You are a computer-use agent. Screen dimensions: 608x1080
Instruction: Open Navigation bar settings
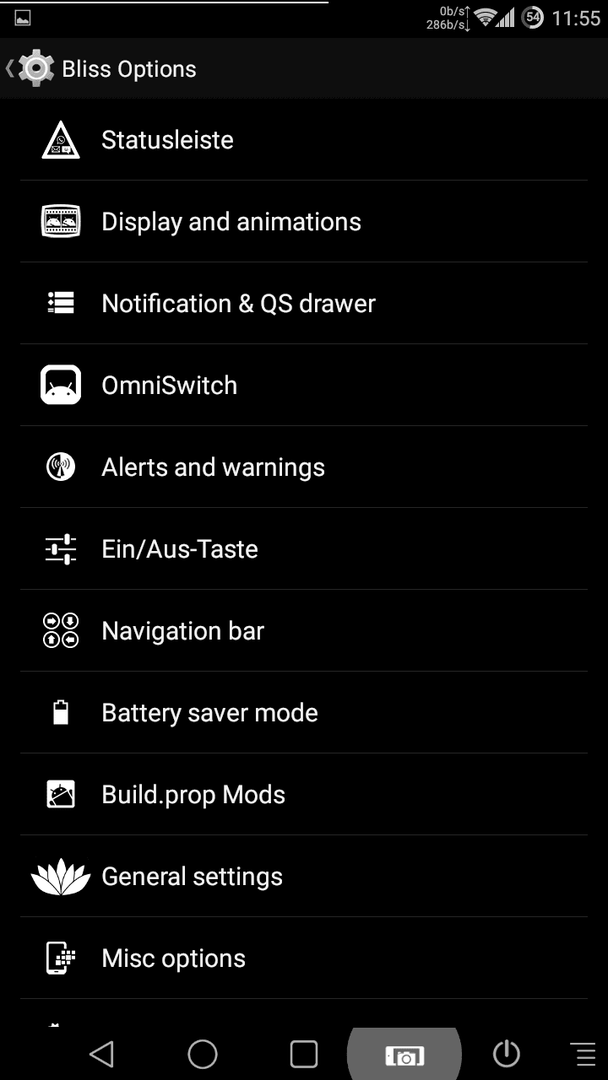(x=304, y=631)
